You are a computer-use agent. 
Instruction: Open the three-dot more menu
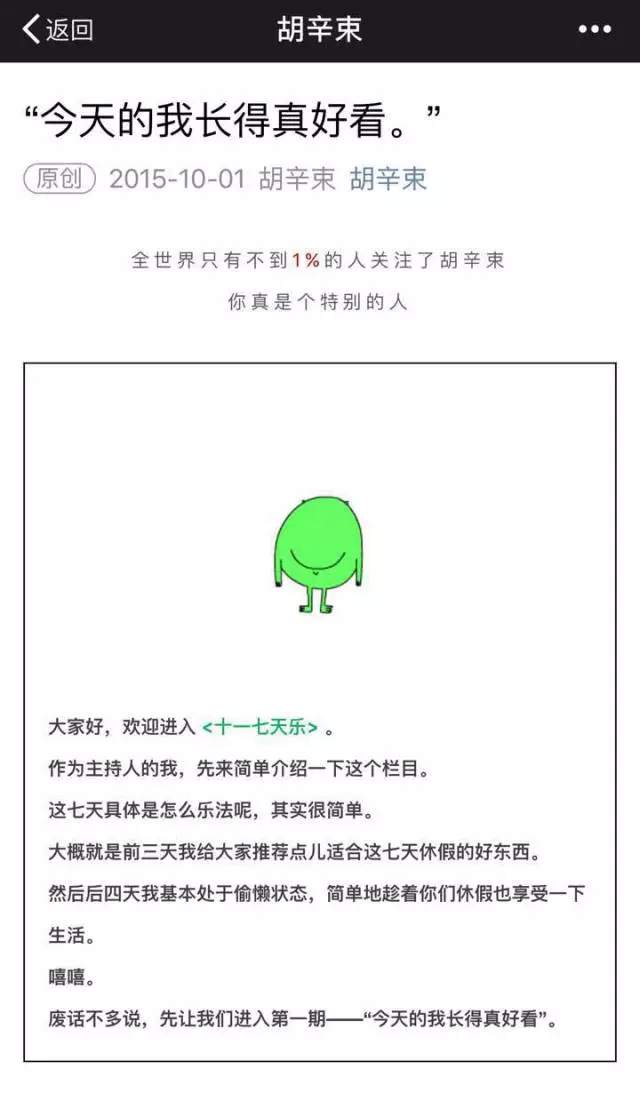pos(594,29)
